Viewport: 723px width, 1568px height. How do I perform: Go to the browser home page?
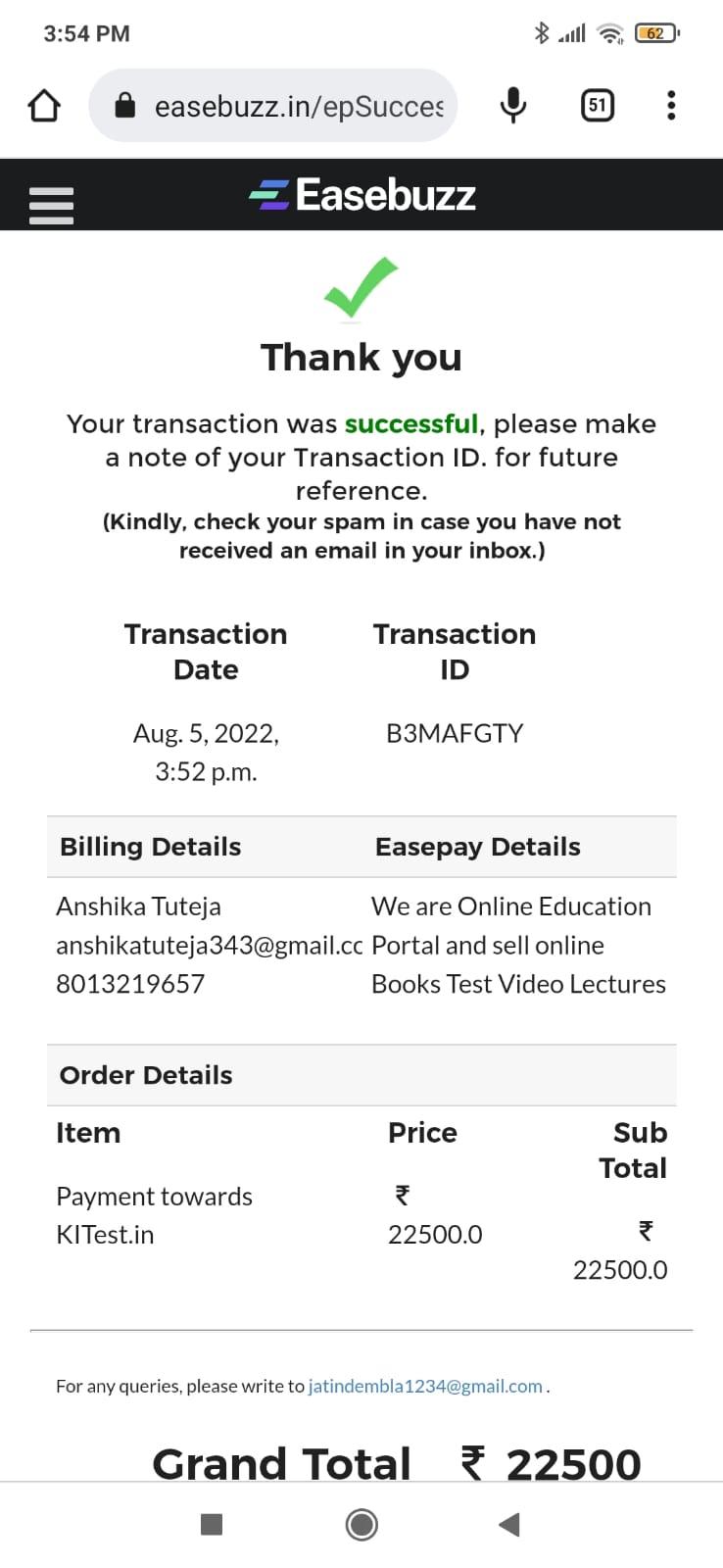coord(44,105)
